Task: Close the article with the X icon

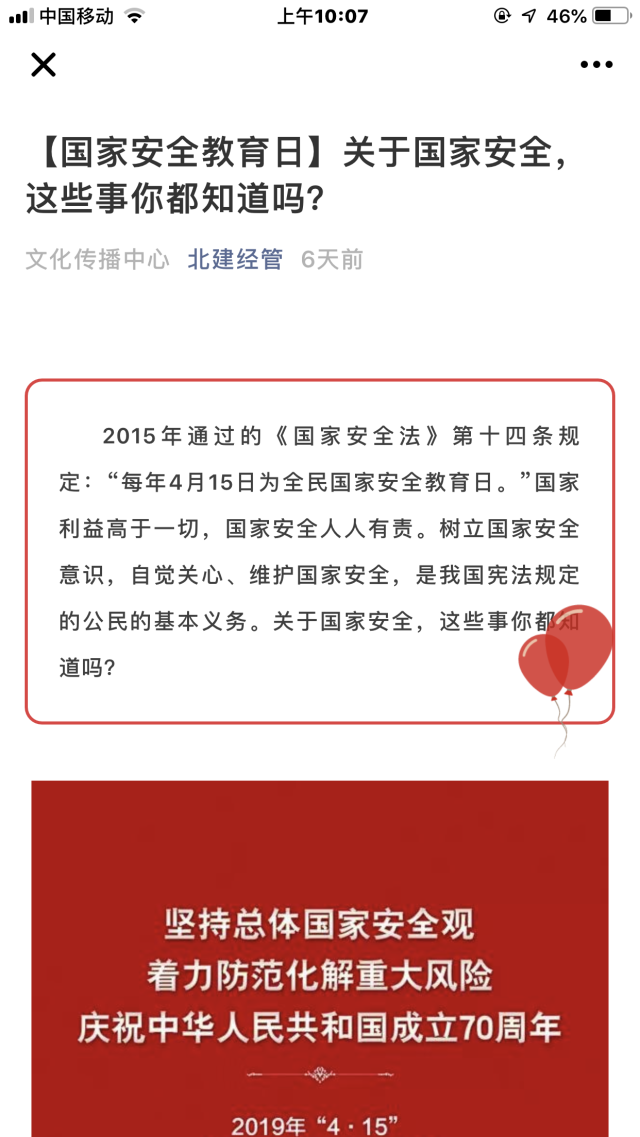Action: 43,65
